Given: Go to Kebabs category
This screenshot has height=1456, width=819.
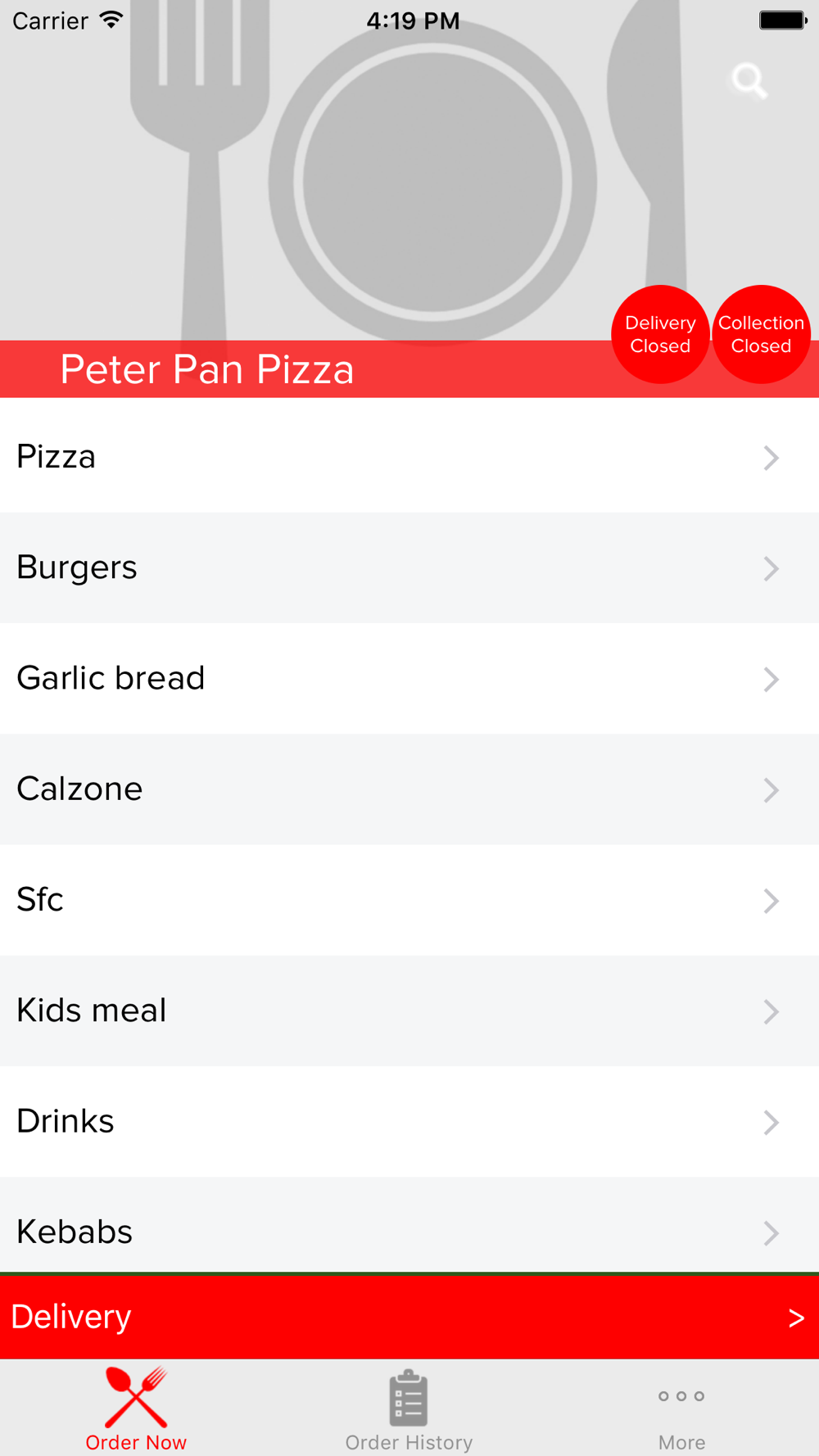Looking at the screenshot, I should (x=409, y=1225).
